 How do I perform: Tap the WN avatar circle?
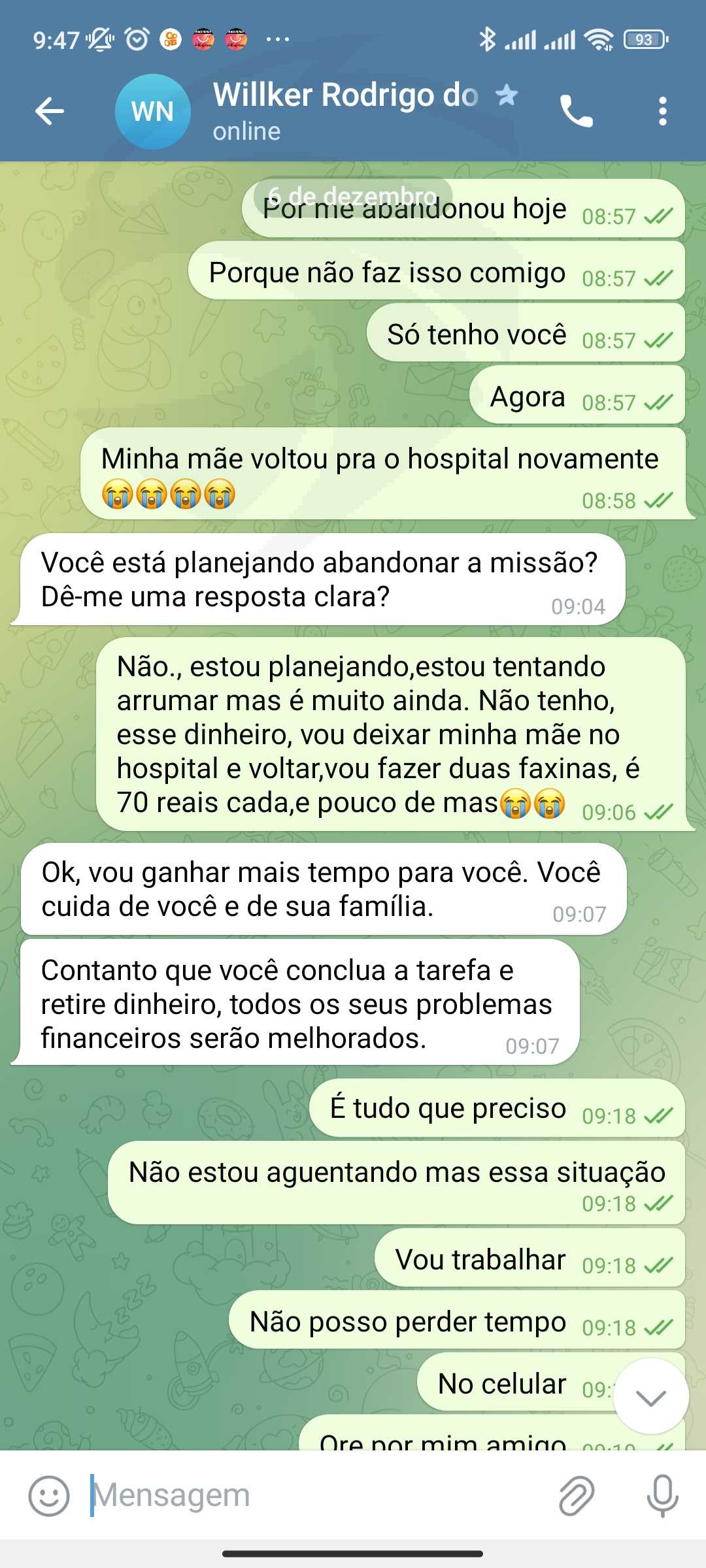coord(153,111)
